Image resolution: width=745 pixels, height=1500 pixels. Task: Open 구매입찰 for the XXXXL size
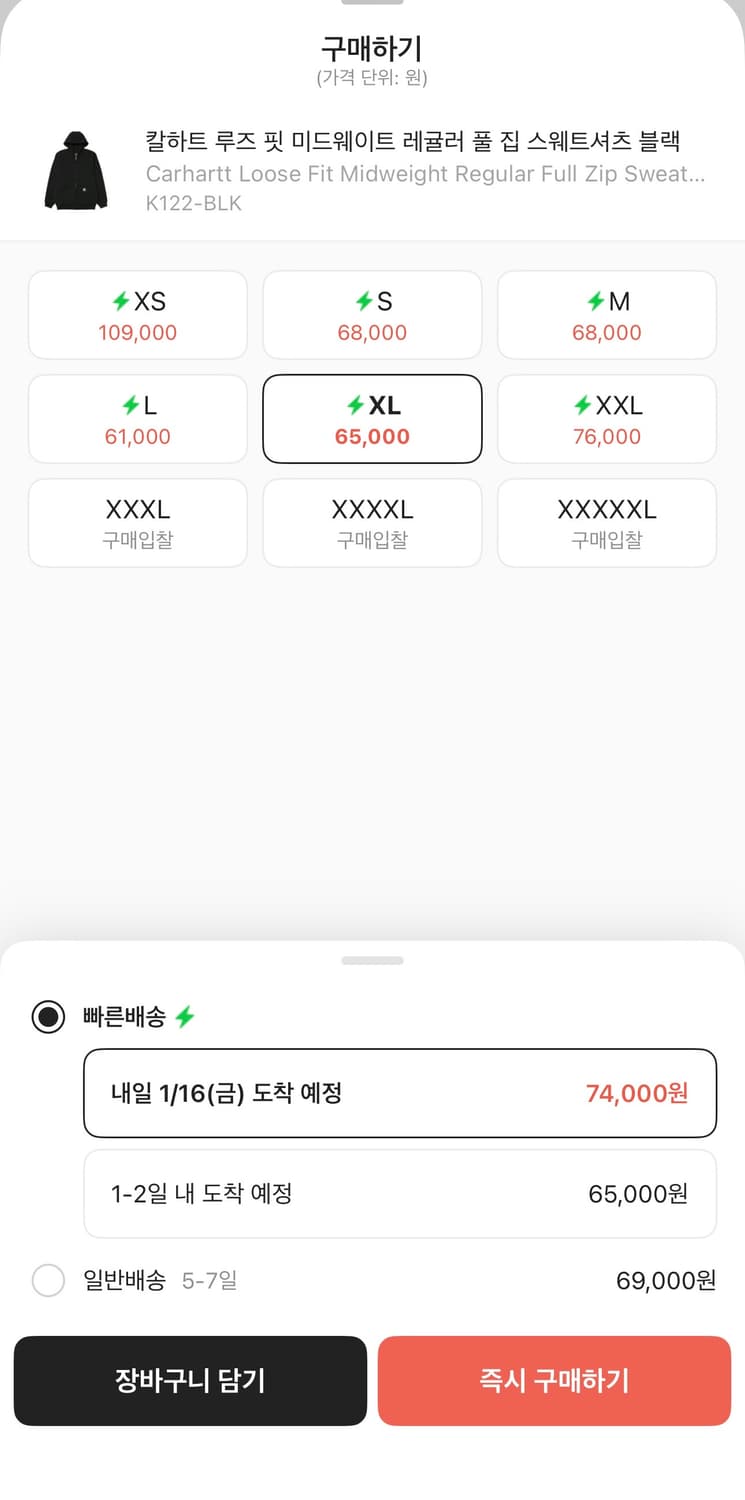[372, 522]
